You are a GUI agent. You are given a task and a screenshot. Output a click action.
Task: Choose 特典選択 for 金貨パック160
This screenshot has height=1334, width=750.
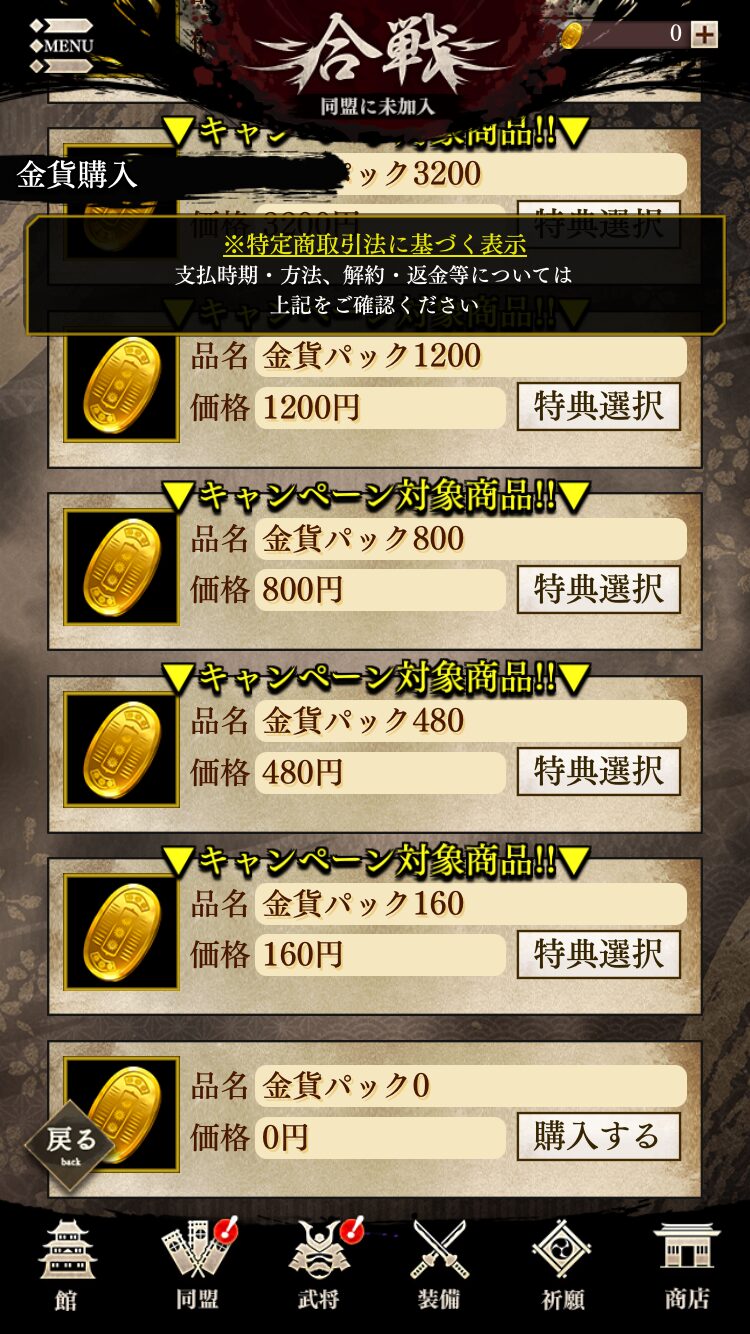click(x=598, y=954)
